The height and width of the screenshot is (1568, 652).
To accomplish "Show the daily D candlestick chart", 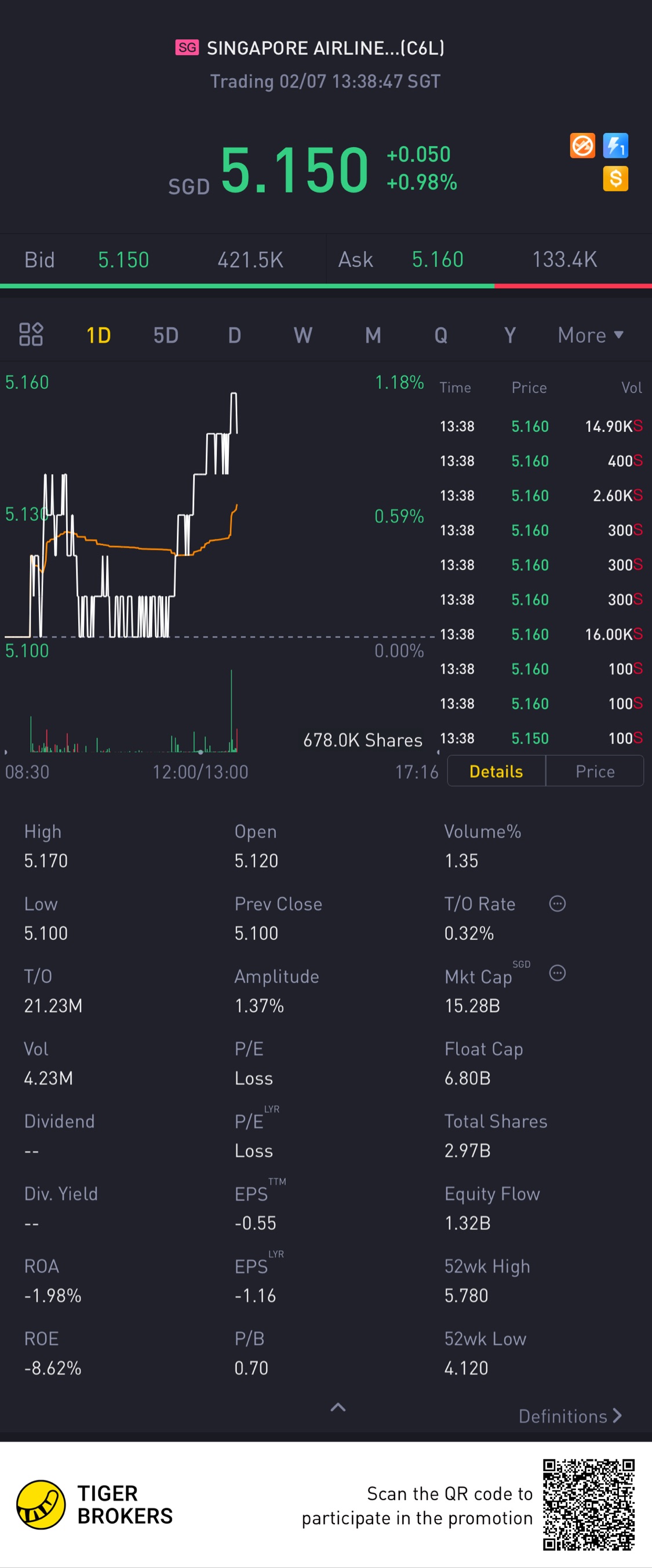I will [234, 335].
